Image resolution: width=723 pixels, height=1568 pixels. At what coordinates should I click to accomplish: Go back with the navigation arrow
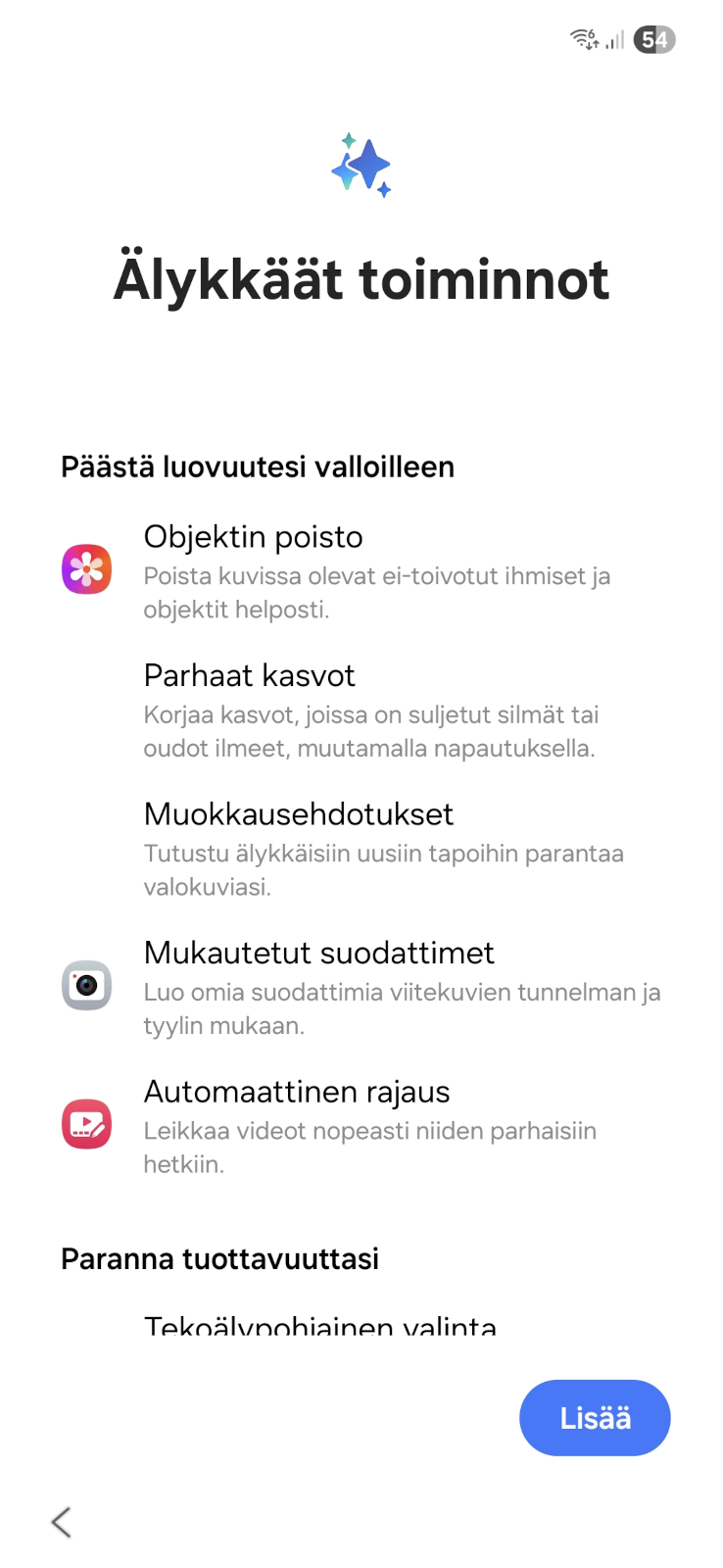62,1522
